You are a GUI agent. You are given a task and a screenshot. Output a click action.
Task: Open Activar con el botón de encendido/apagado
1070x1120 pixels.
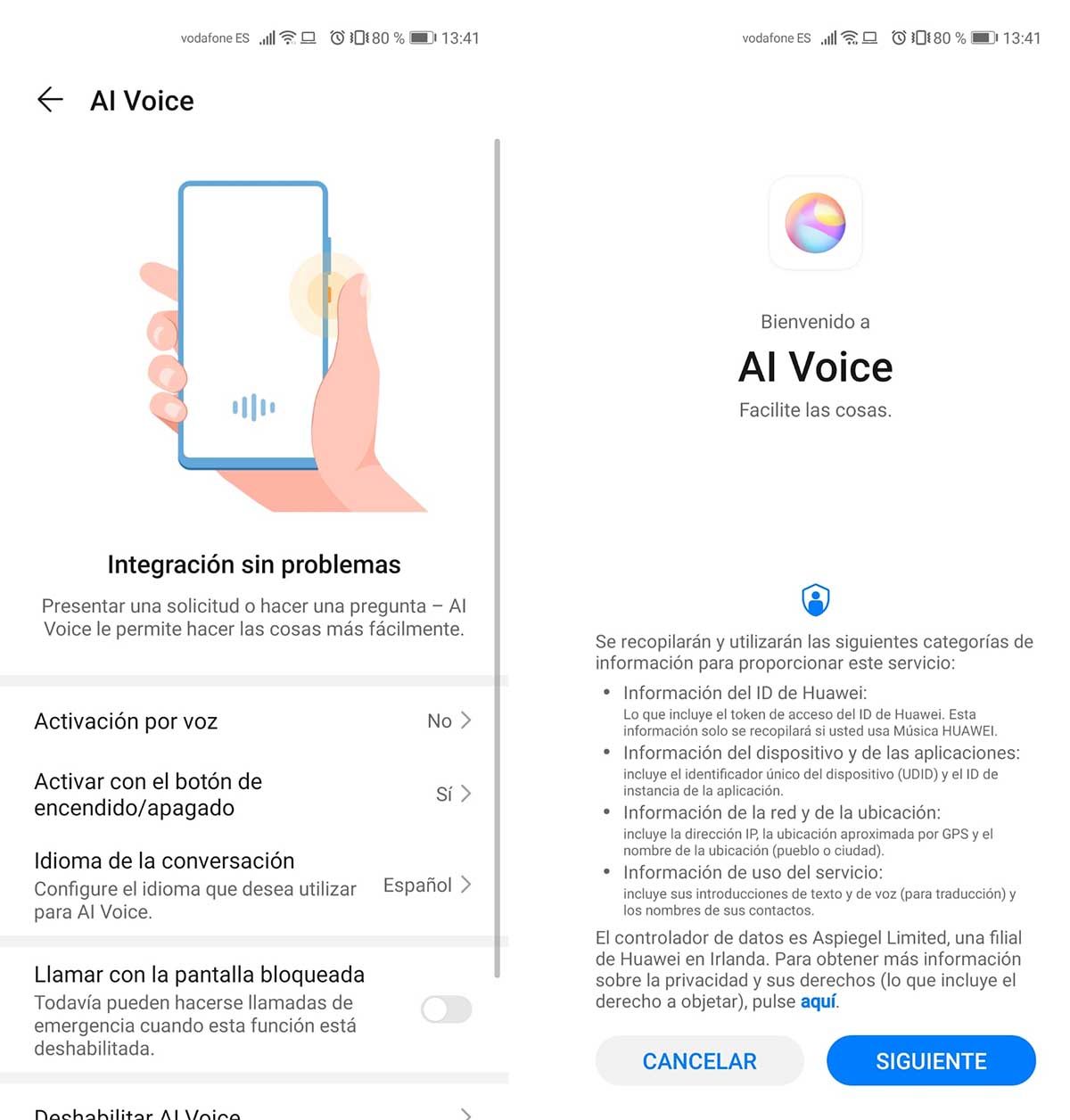[x=251, y=795]
